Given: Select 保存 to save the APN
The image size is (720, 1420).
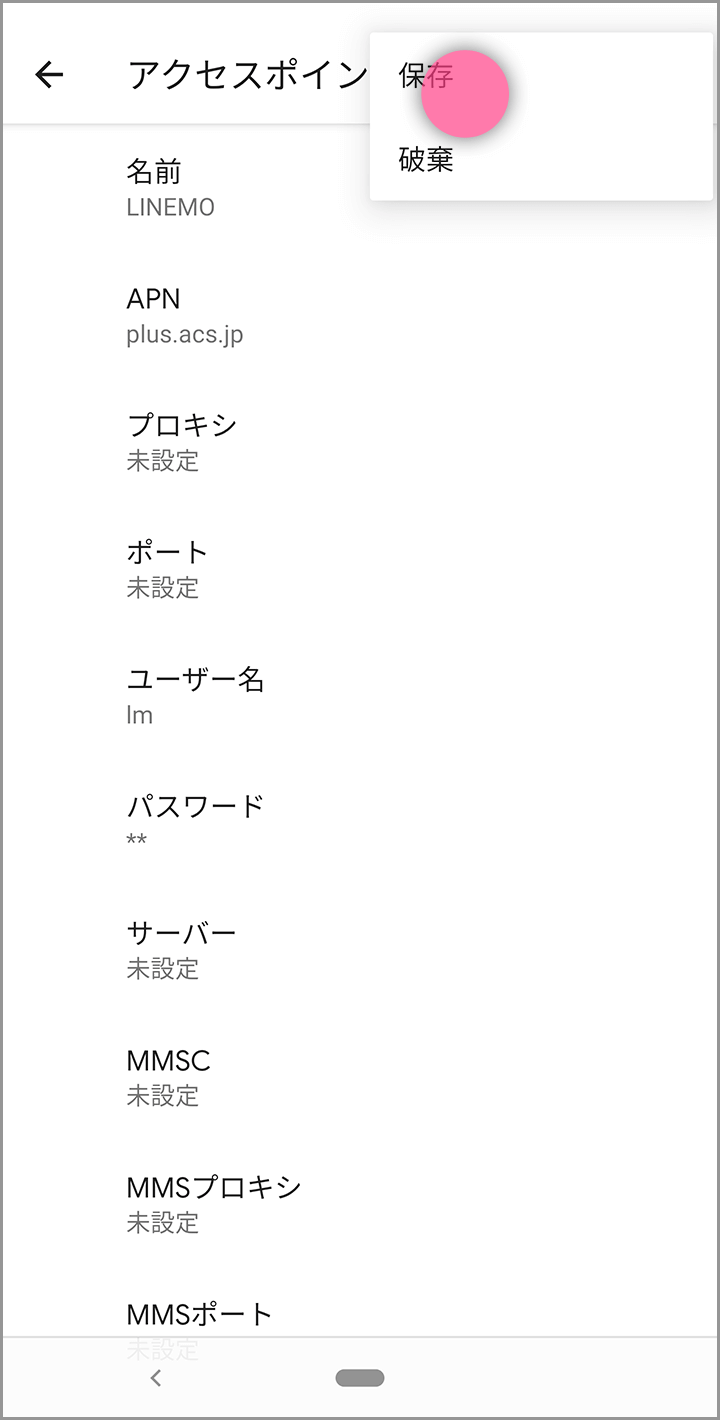Looking at the screenshot, I should 427,78.
